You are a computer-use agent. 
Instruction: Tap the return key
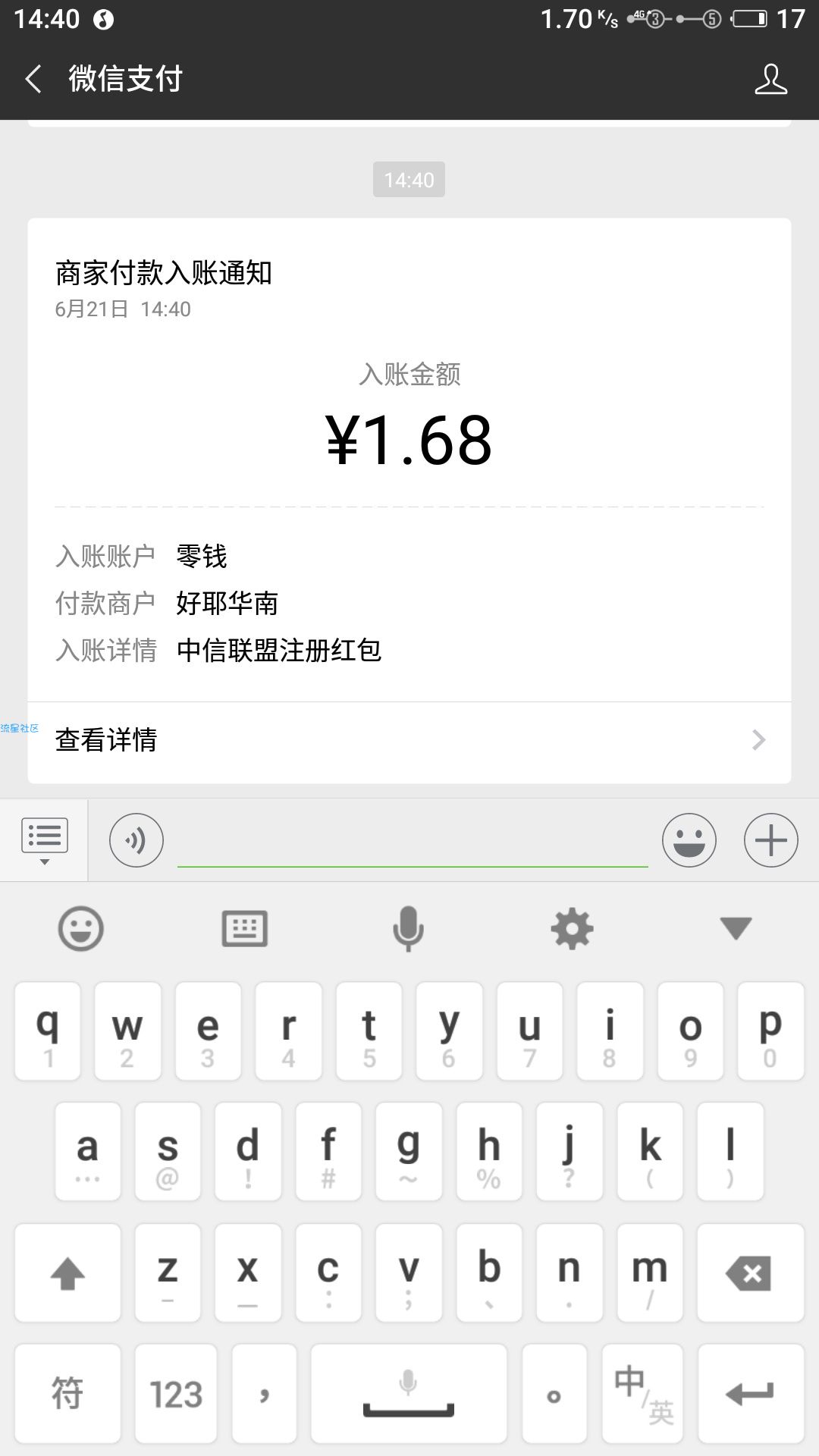point(751,1394)
